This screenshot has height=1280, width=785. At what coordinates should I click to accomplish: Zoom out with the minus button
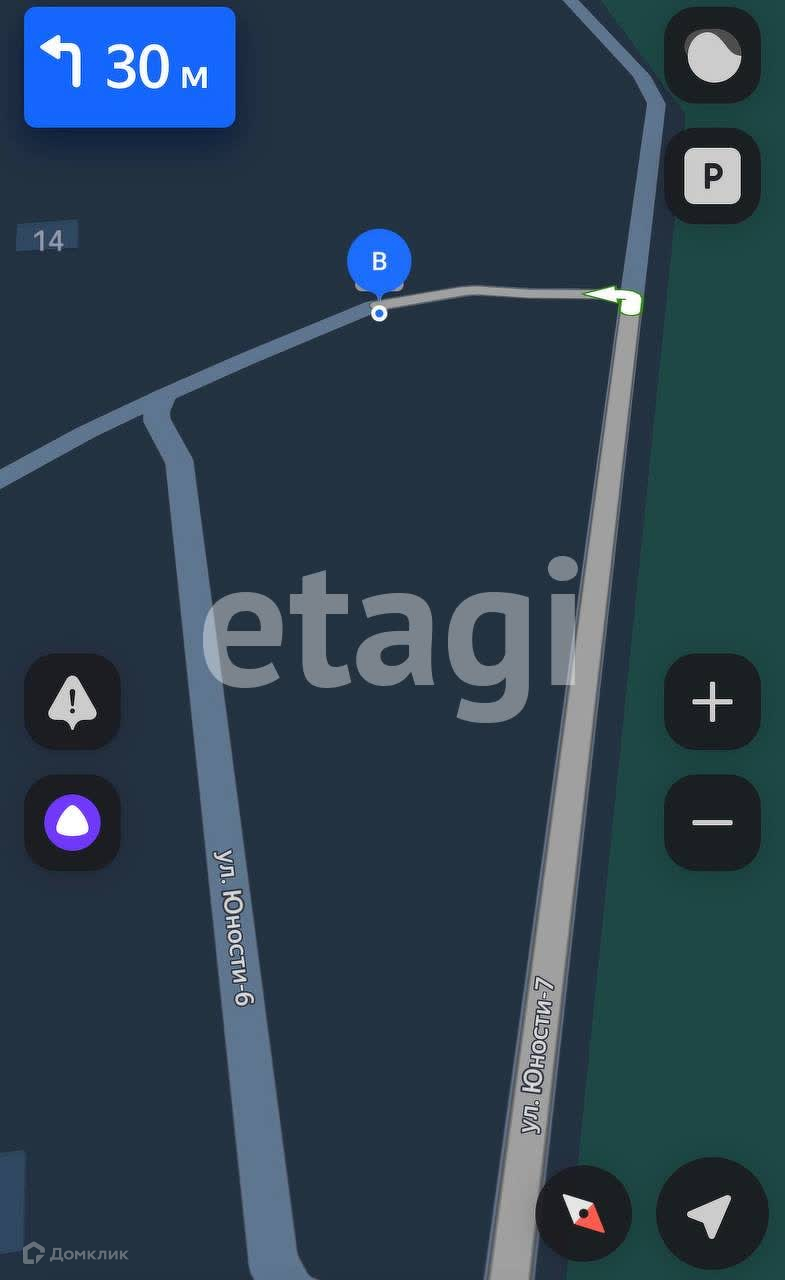click(712, 822)
